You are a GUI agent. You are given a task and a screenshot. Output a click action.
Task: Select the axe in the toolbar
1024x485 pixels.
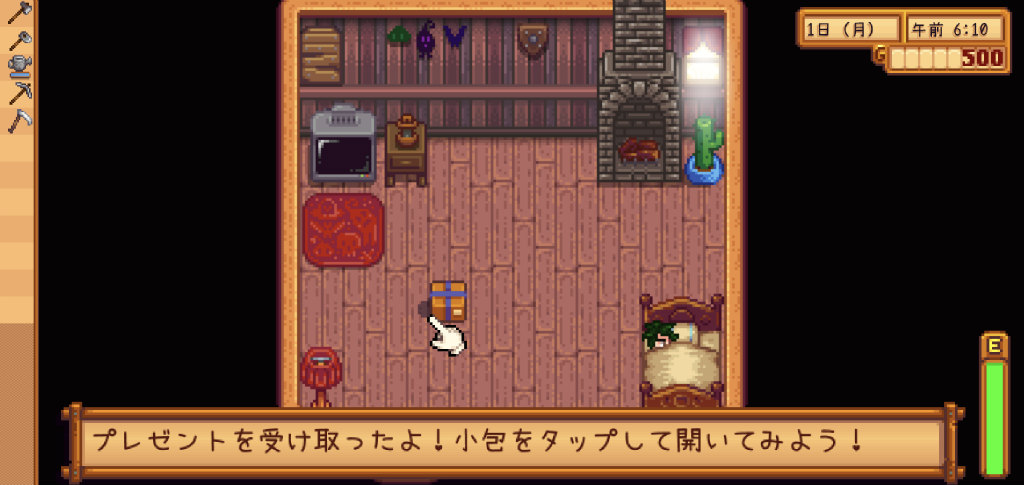click(18, 13)
